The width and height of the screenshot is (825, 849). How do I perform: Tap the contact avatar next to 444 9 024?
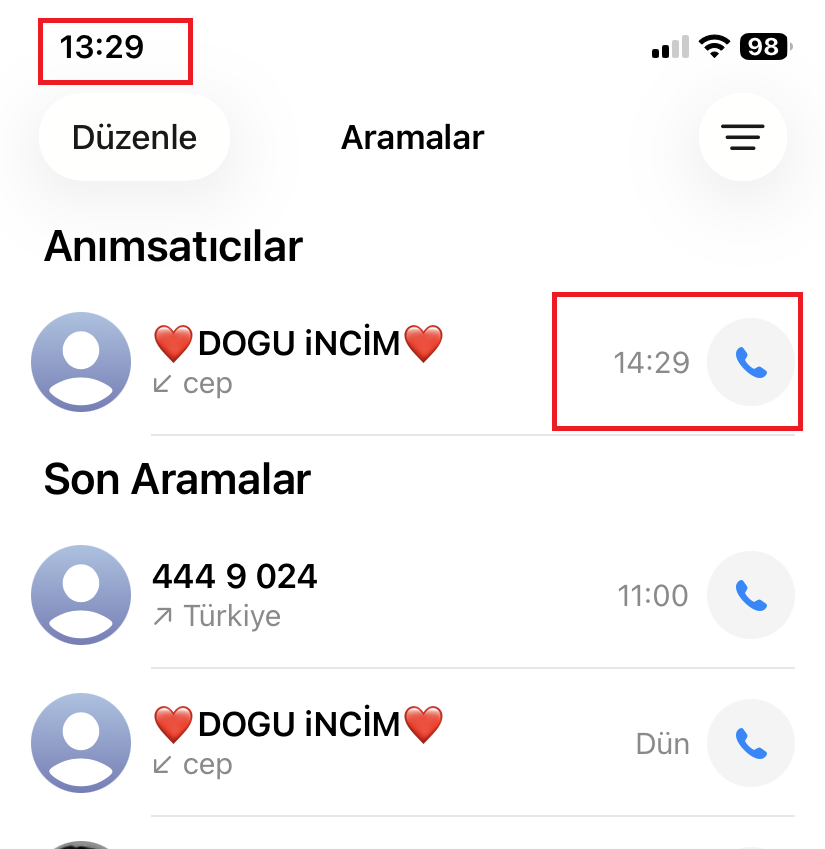point(81,595)
